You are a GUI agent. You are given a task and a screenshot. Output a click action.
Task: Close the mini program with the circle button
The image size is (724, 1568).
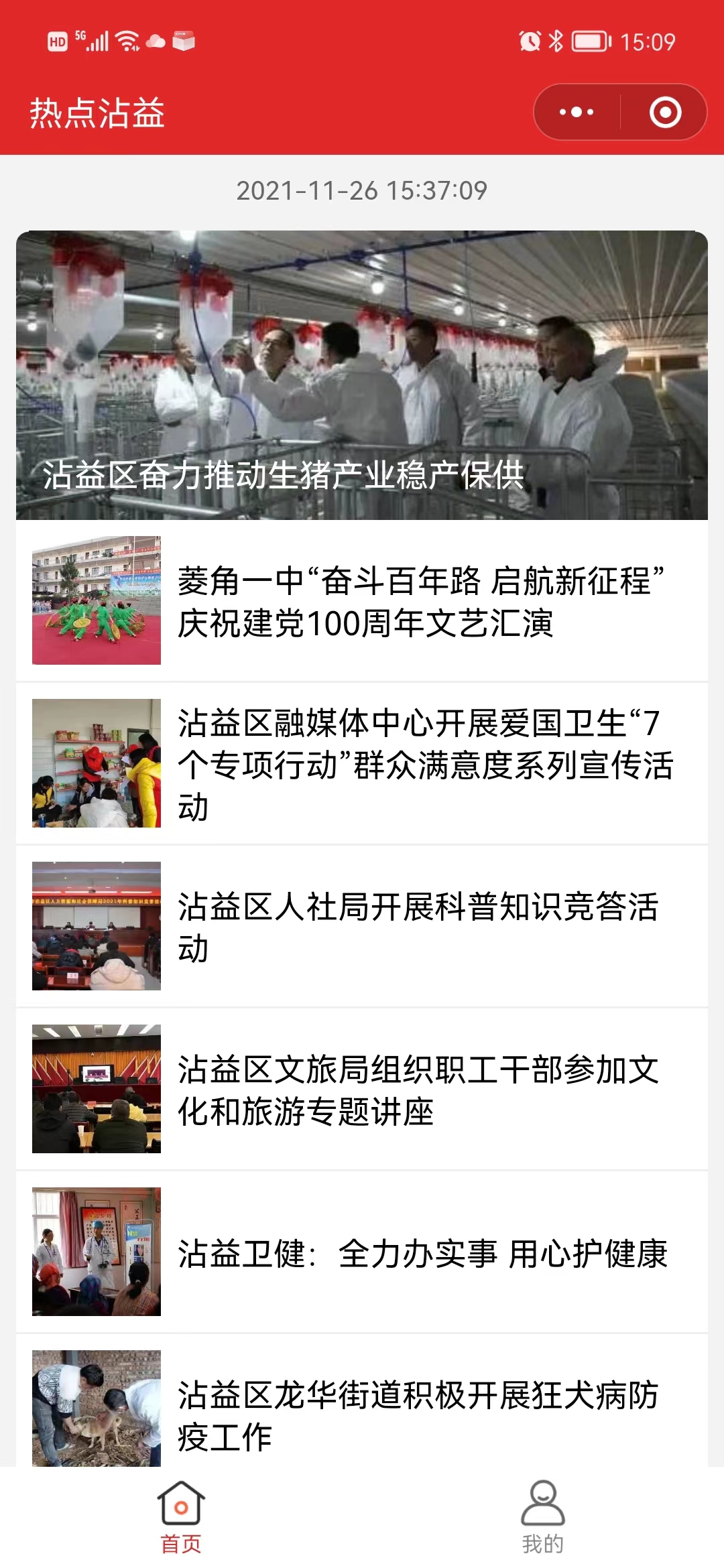tap(665, 112)
